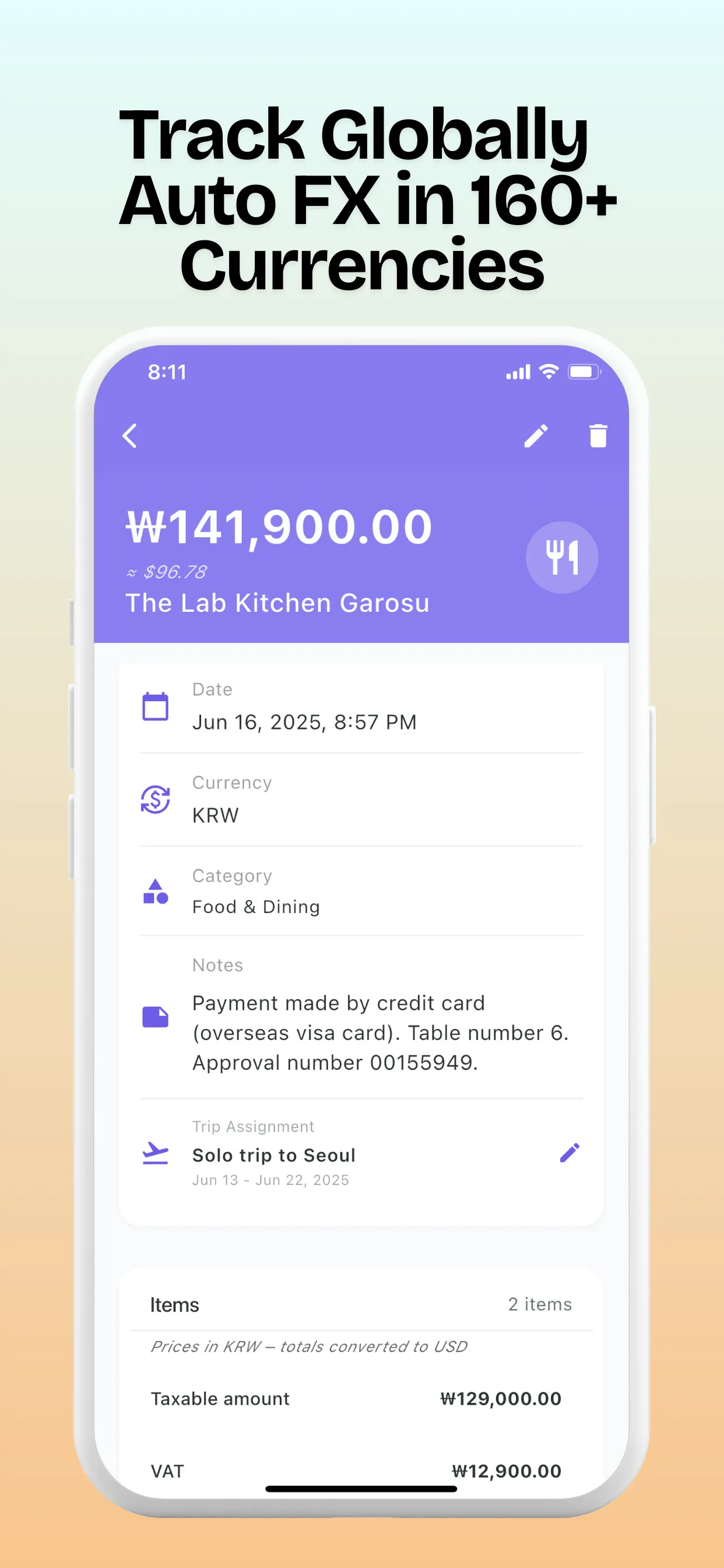Tap the calendar icon next to Date
This screenshot has height=1568, width=724.
click(x=156, y=706)
